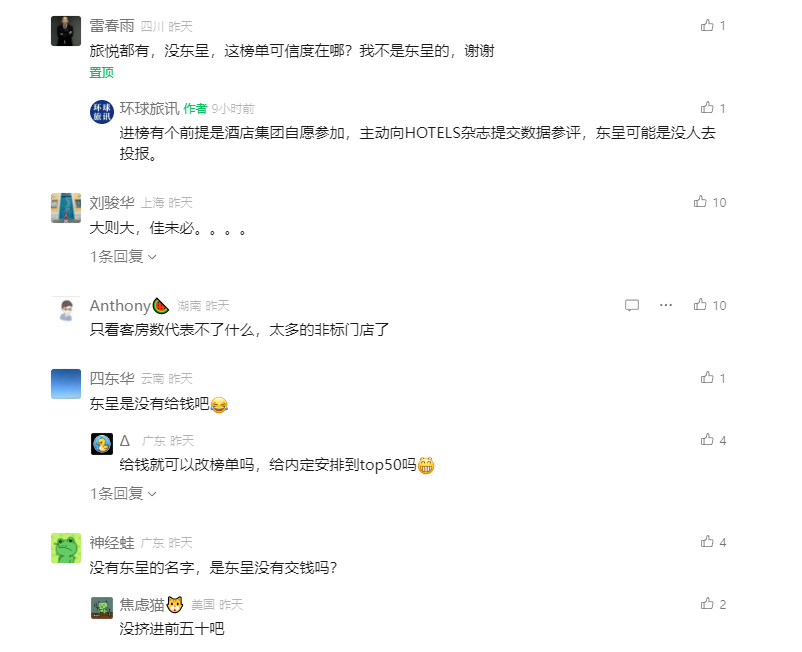
Task: Like 焦虑猫's reply
Action: coord(707,604)
